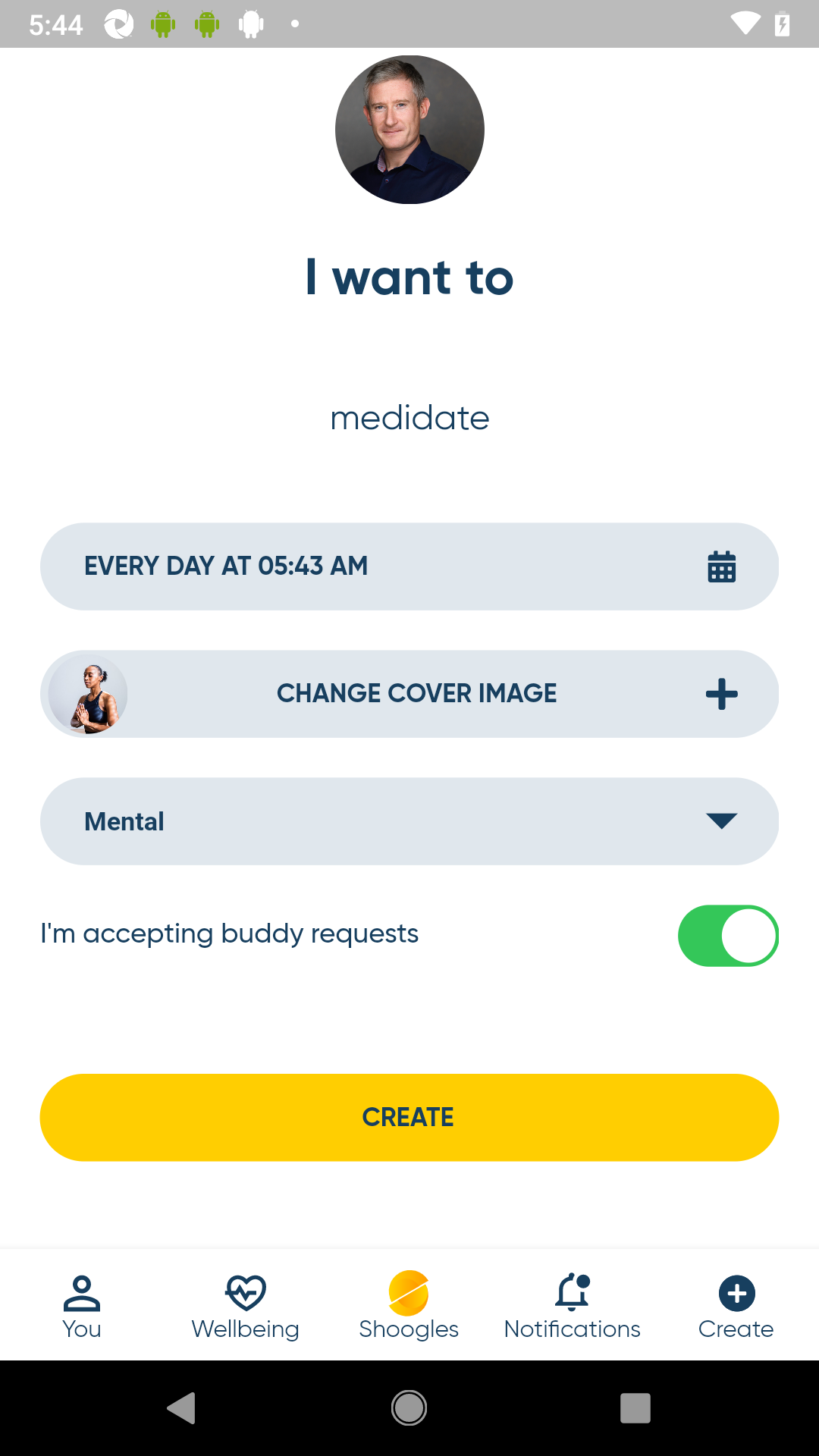Expand the Mental category dropdown
This screenshot has height=1456, width=819.
coord(409,821)
